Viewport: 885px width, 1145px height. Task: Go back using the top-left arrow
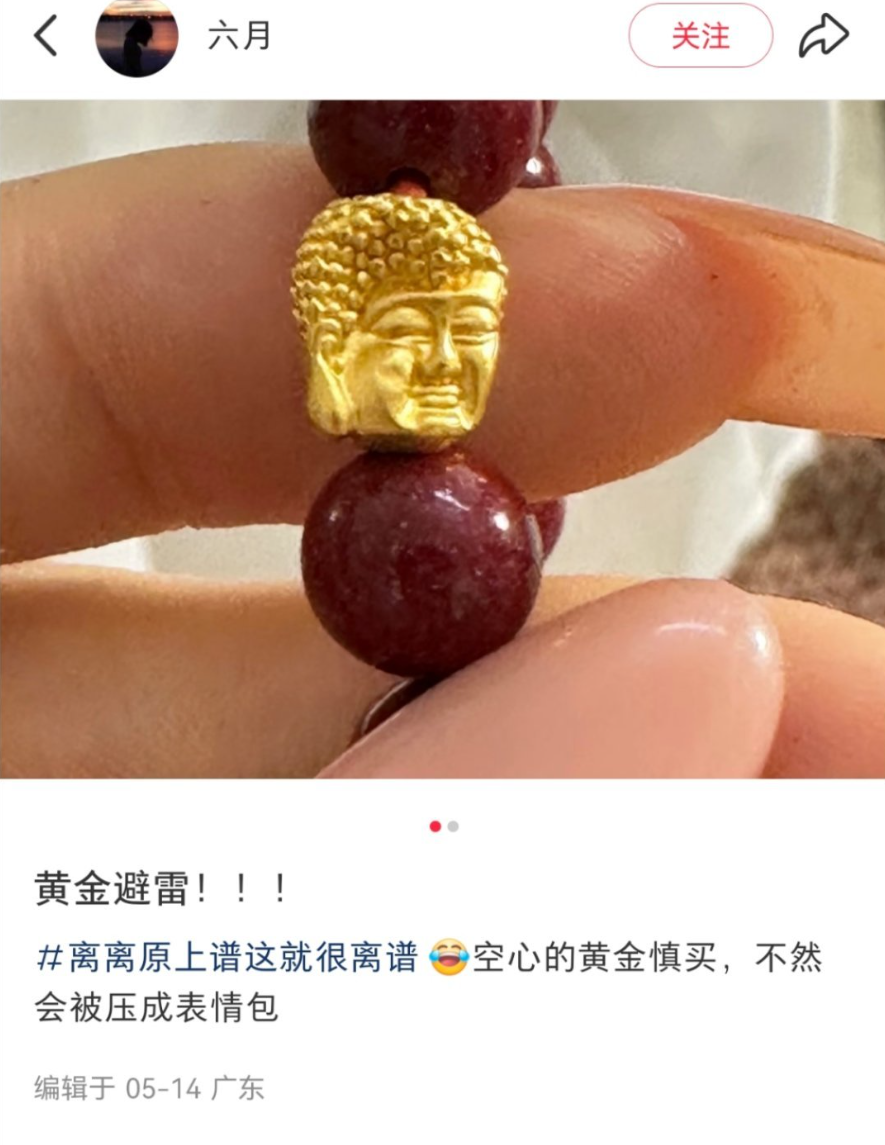tap(46, 37)
